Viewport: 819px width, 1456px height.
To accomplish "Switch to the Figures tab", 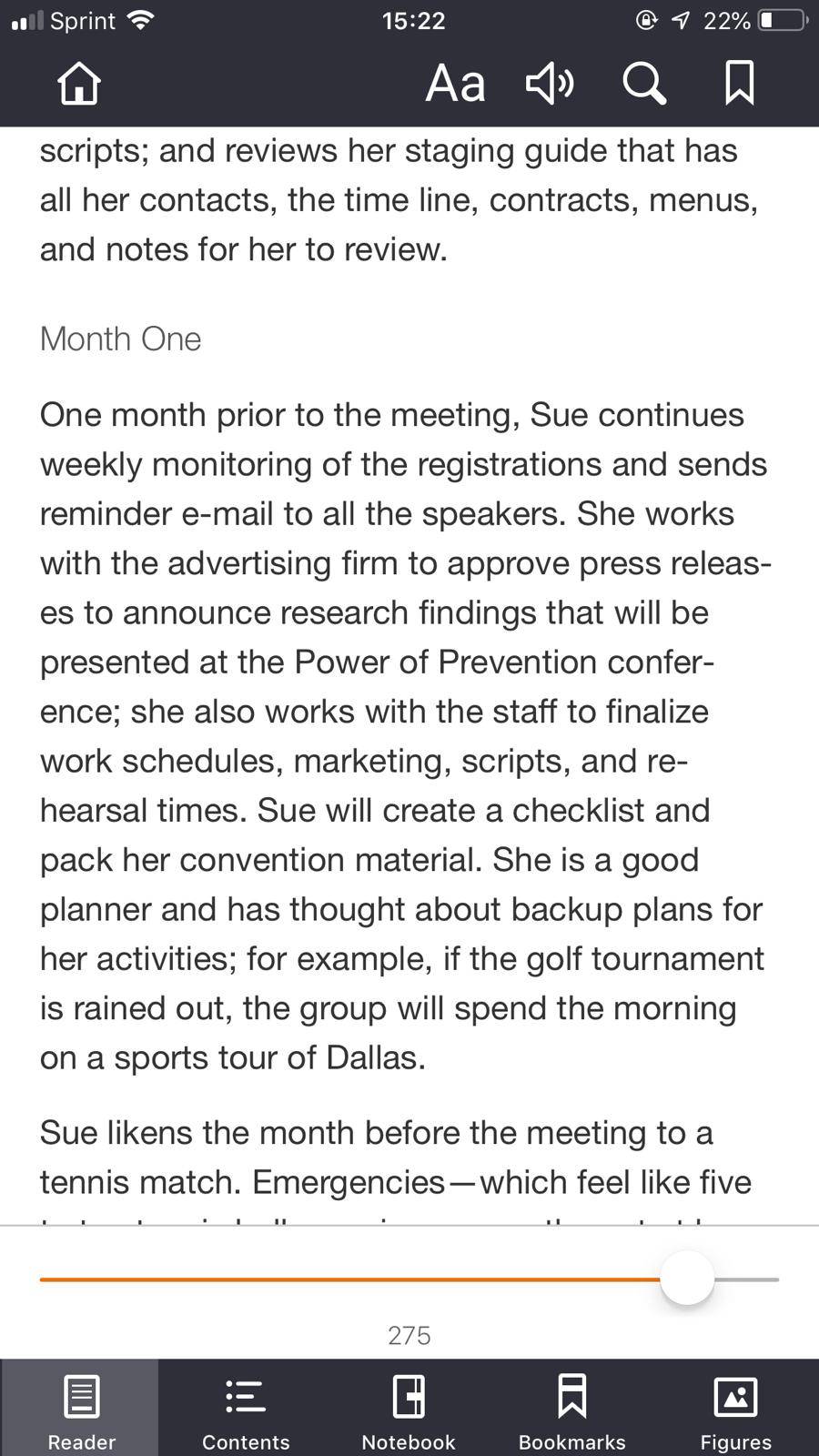I will point(736,1408).
